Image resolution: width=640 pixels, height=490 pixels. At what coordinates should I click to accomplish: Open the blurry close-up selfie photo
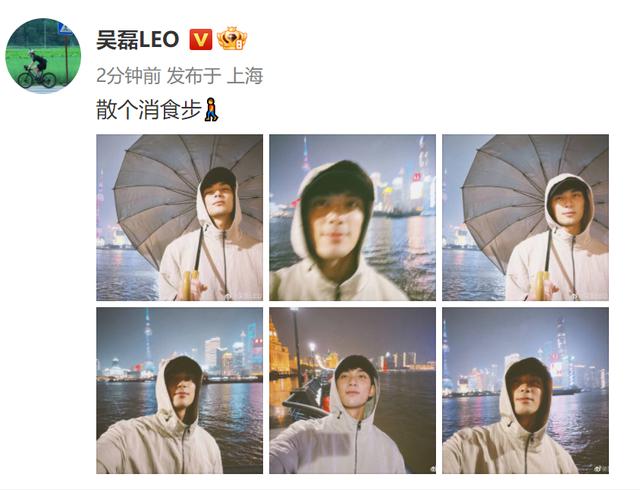[x=352, y=217]
